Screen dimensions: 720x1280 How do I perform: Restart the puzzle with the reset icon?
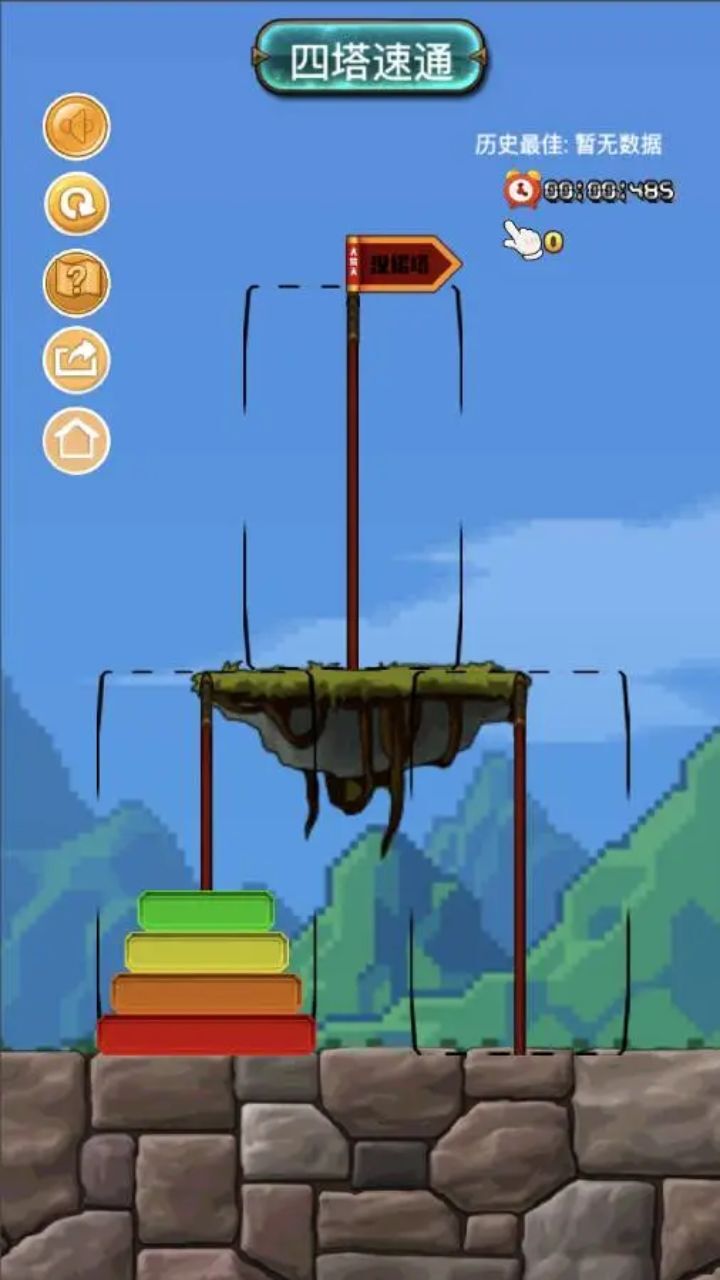[76, 204]
